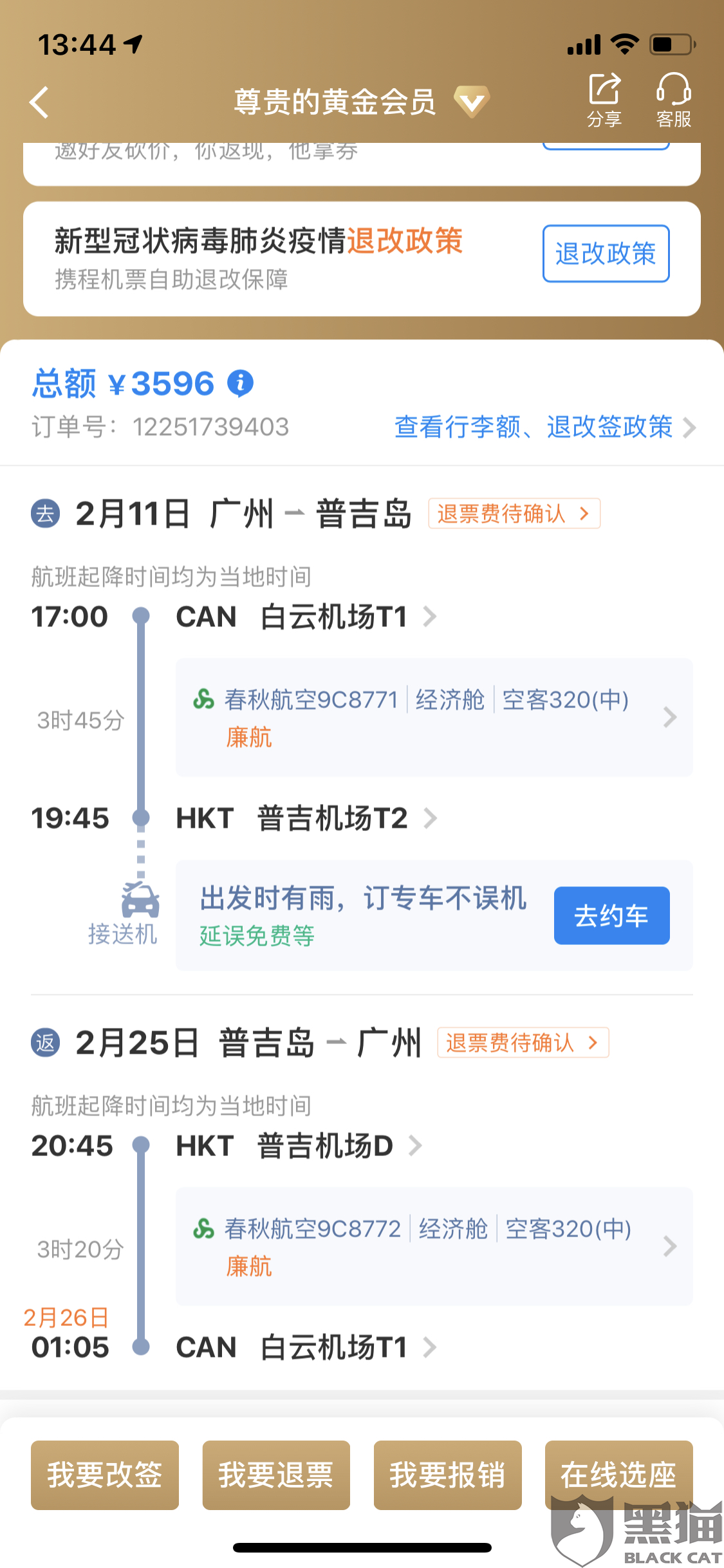Choose 我要退票 to refund ticket

tap(276, 1475)
